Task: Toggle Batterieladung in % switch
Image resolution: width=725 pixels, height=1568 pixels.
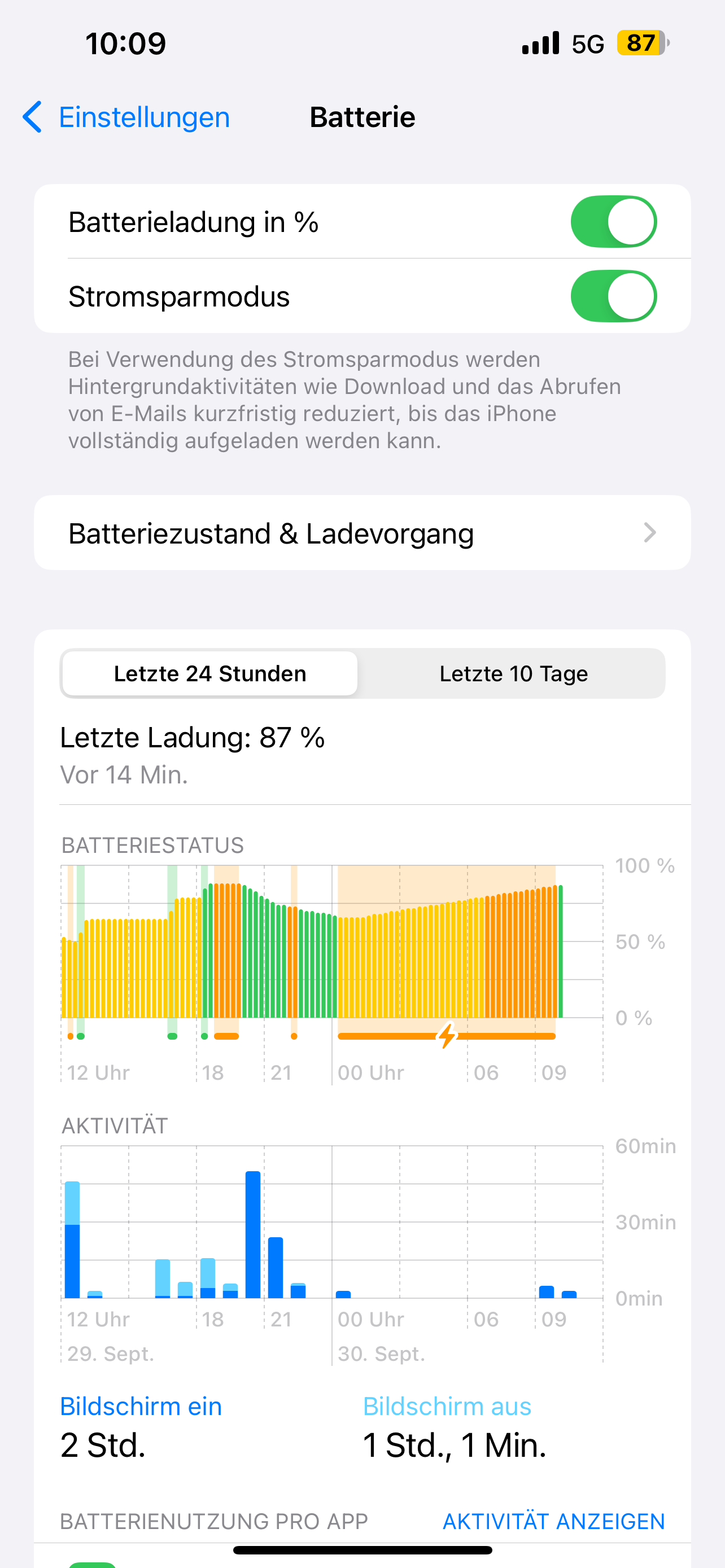Action: click(x=613, y=222)
